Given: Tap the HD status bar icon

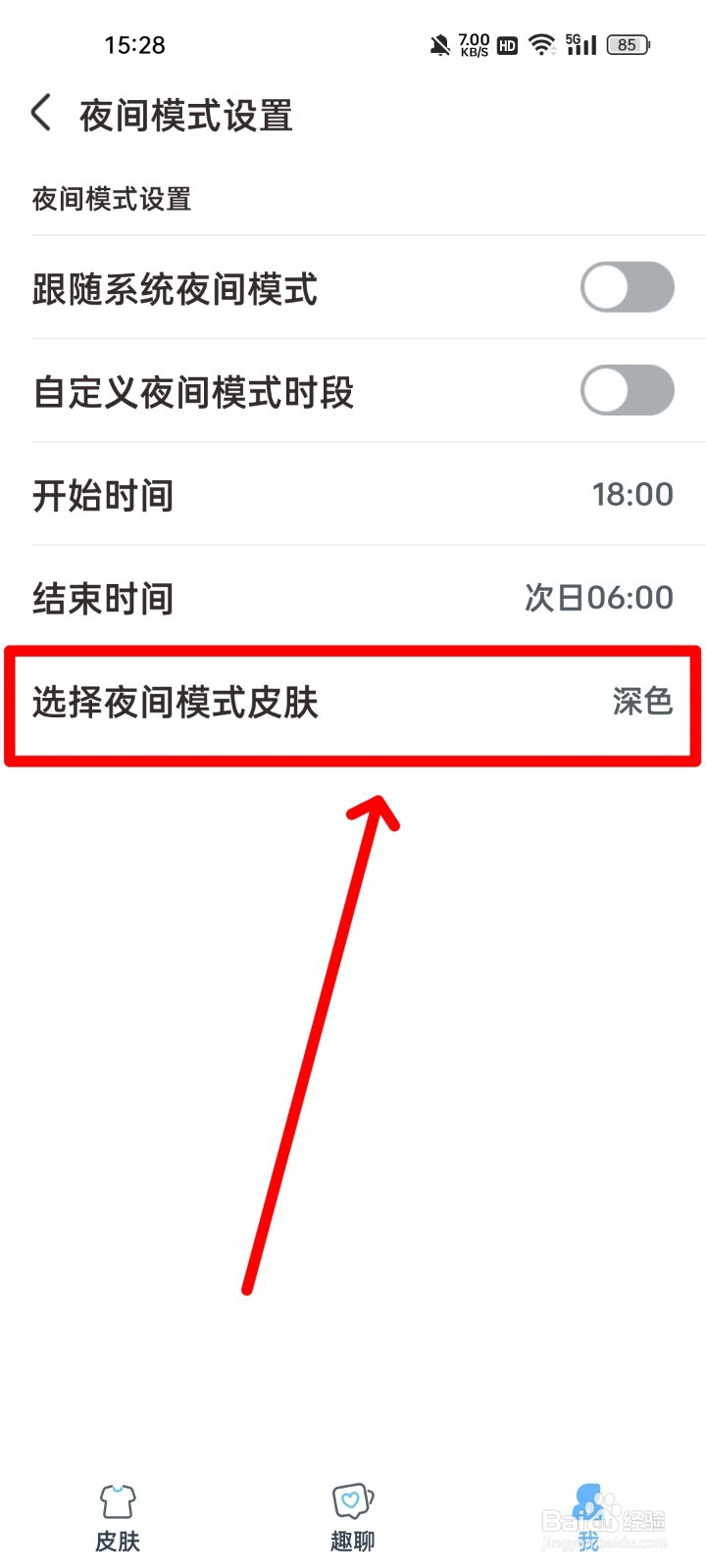Looking at the screenshot, I should [x=506, y=44].
